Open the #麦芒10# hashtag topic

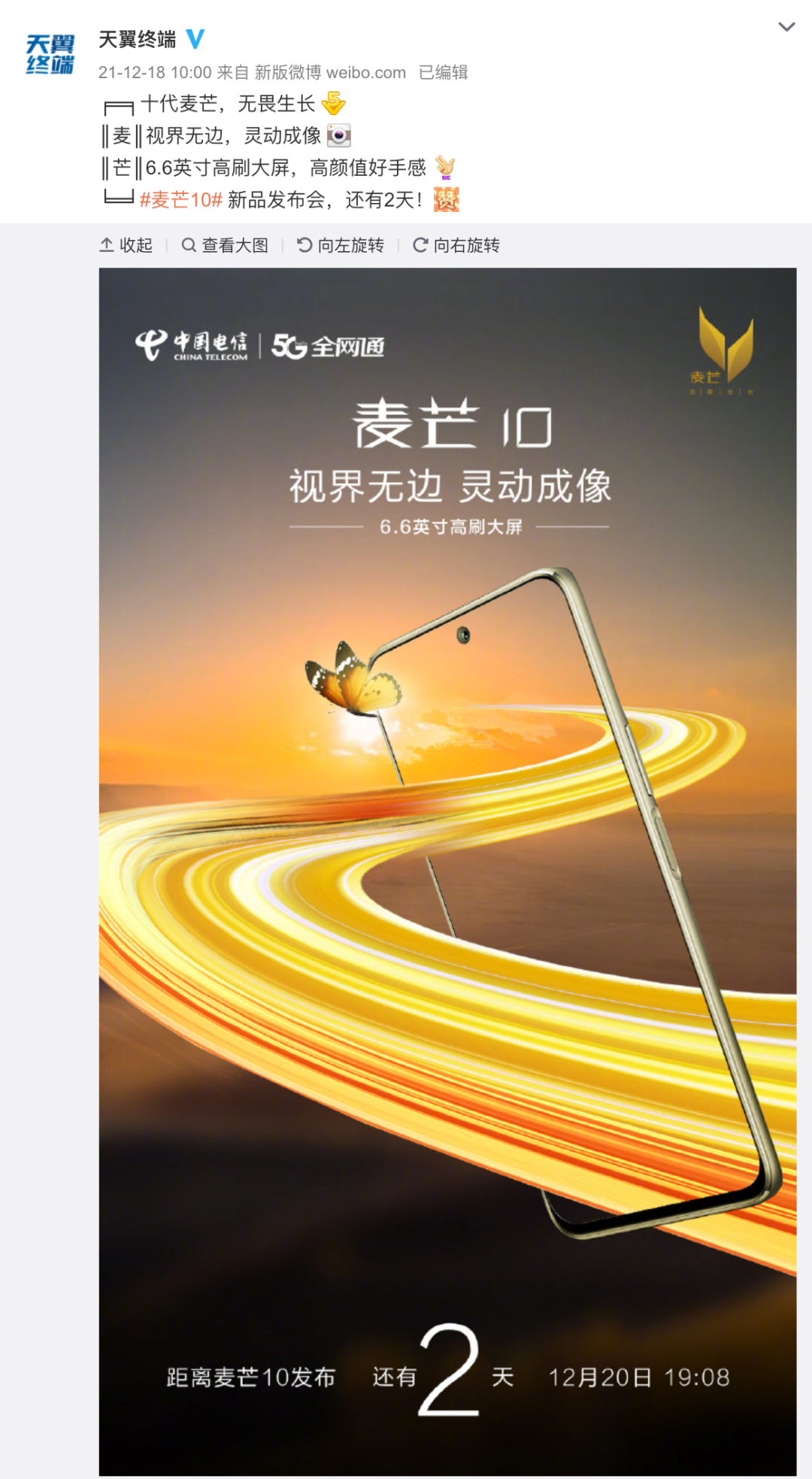(x=181, y=200)
